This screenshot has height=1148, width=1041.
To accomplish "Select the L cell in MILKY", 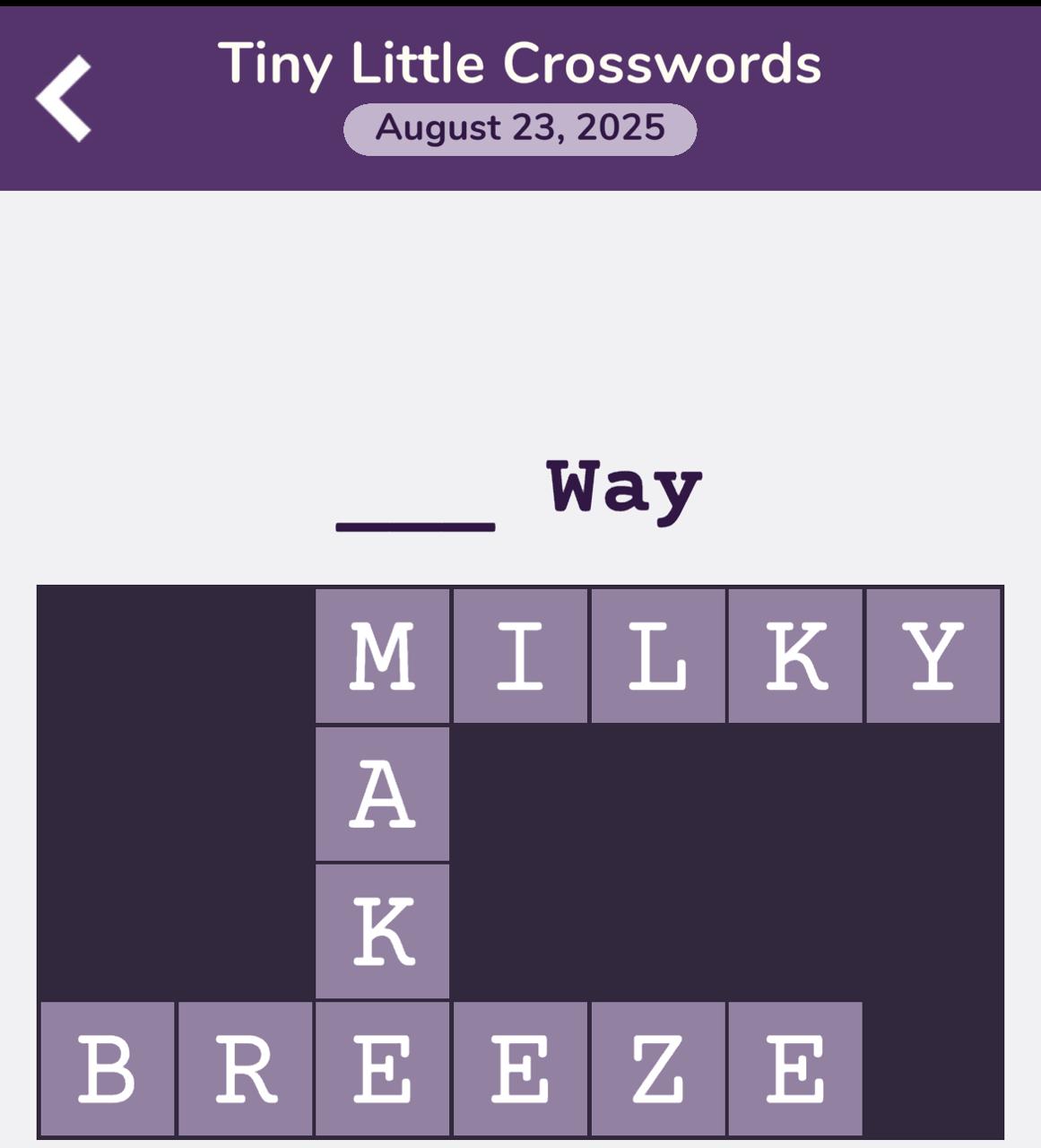I will [658, 656].
